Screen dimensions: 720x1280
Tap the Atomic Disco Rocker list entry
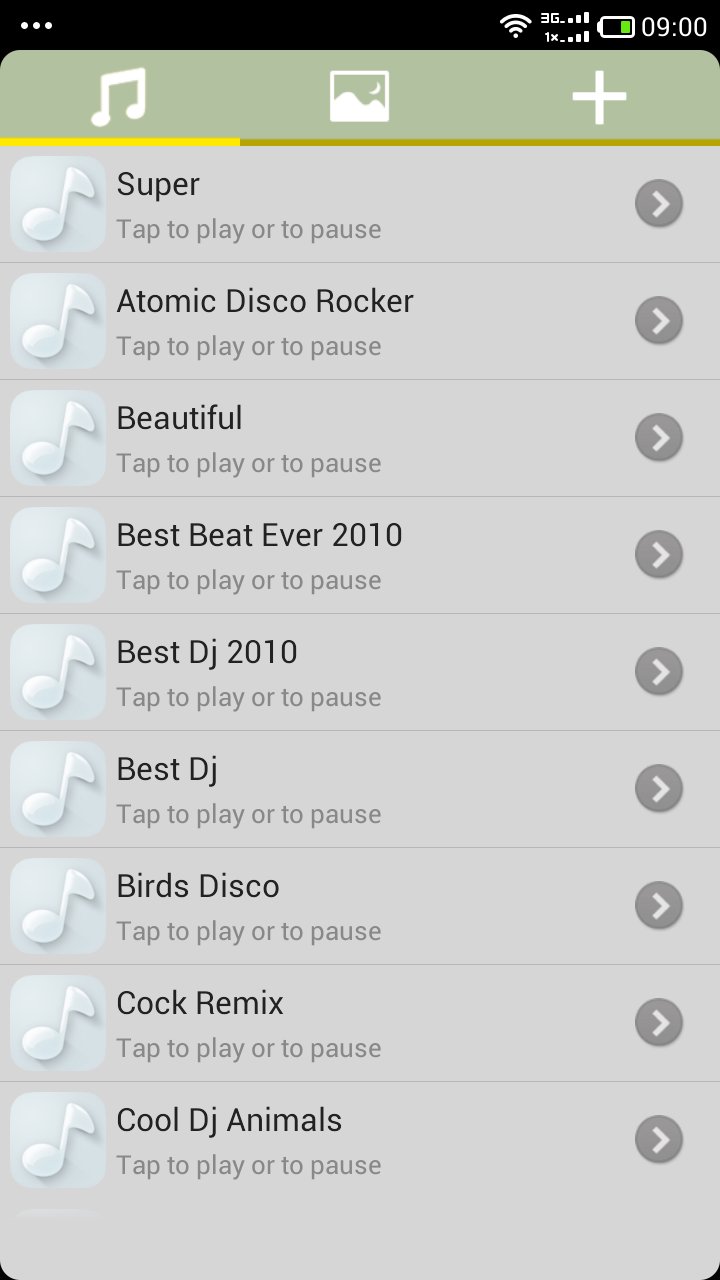pyautogui.click(x=300, y=321)
